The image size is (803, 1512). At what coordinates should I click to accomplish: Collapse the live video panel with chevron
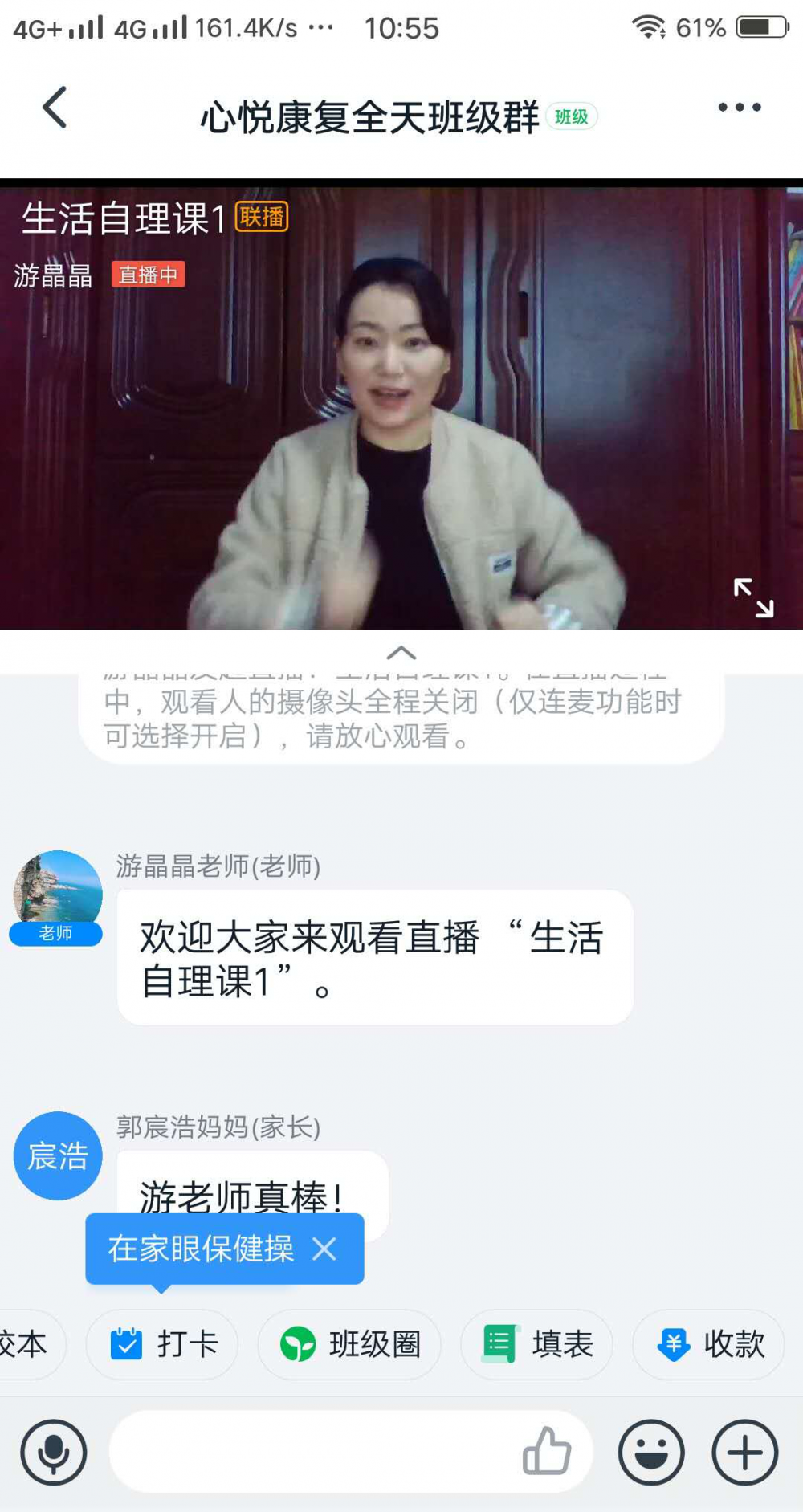tap(401, 653)
